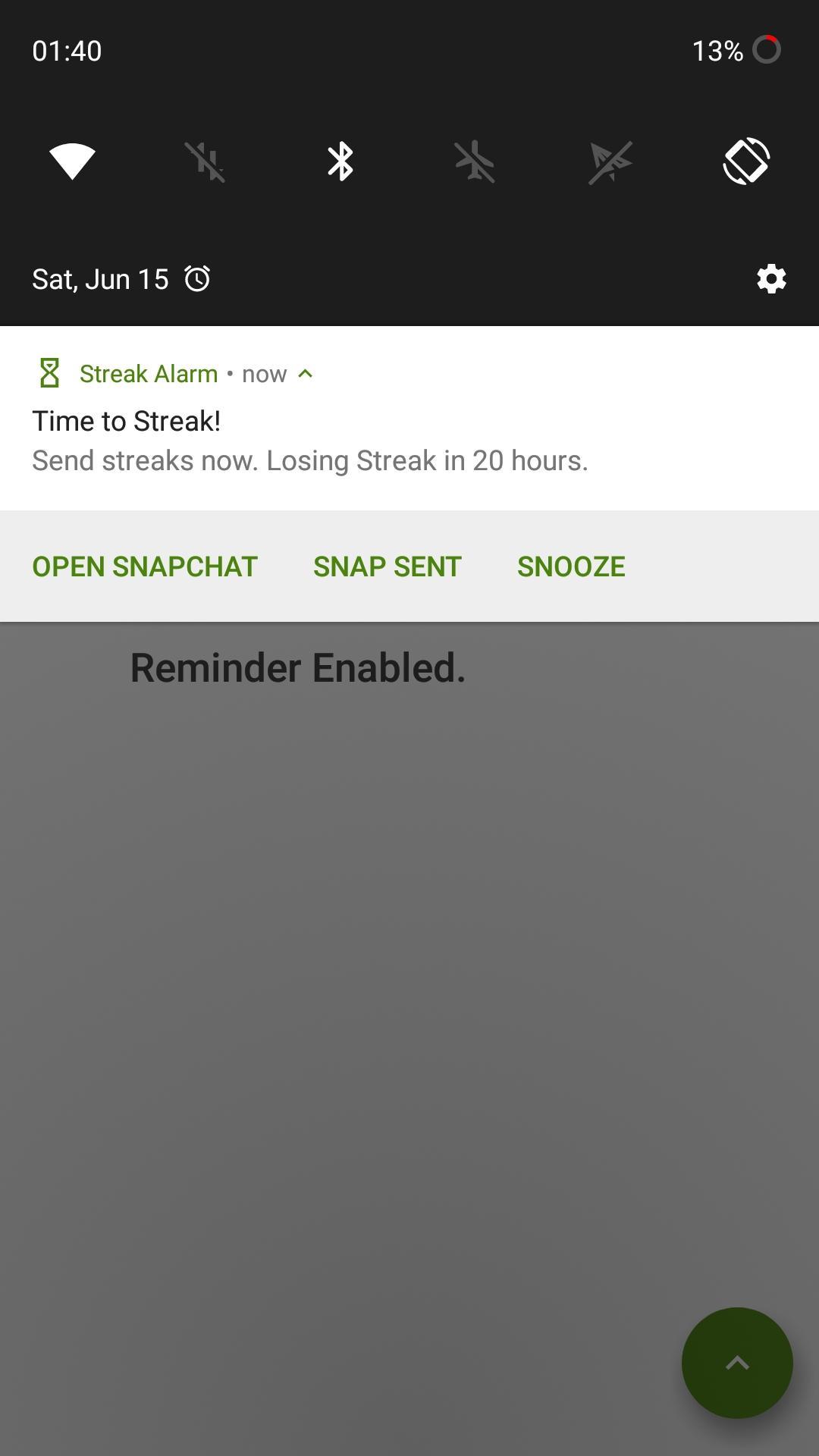Toggle the Wi-Fi quick setting
The height and width of the screenshot is (1456, 819).
72,162
